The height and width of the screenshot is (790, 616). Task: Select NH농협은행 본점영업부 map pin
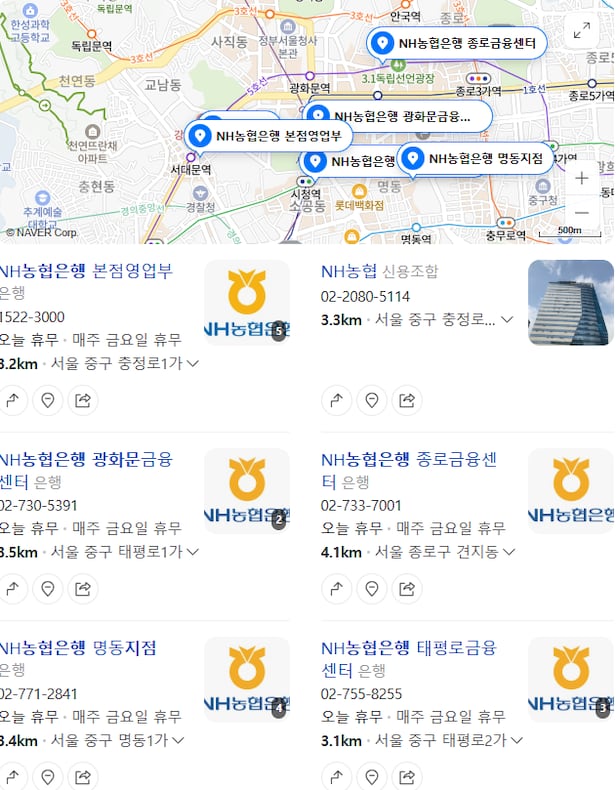pos(268,135)
